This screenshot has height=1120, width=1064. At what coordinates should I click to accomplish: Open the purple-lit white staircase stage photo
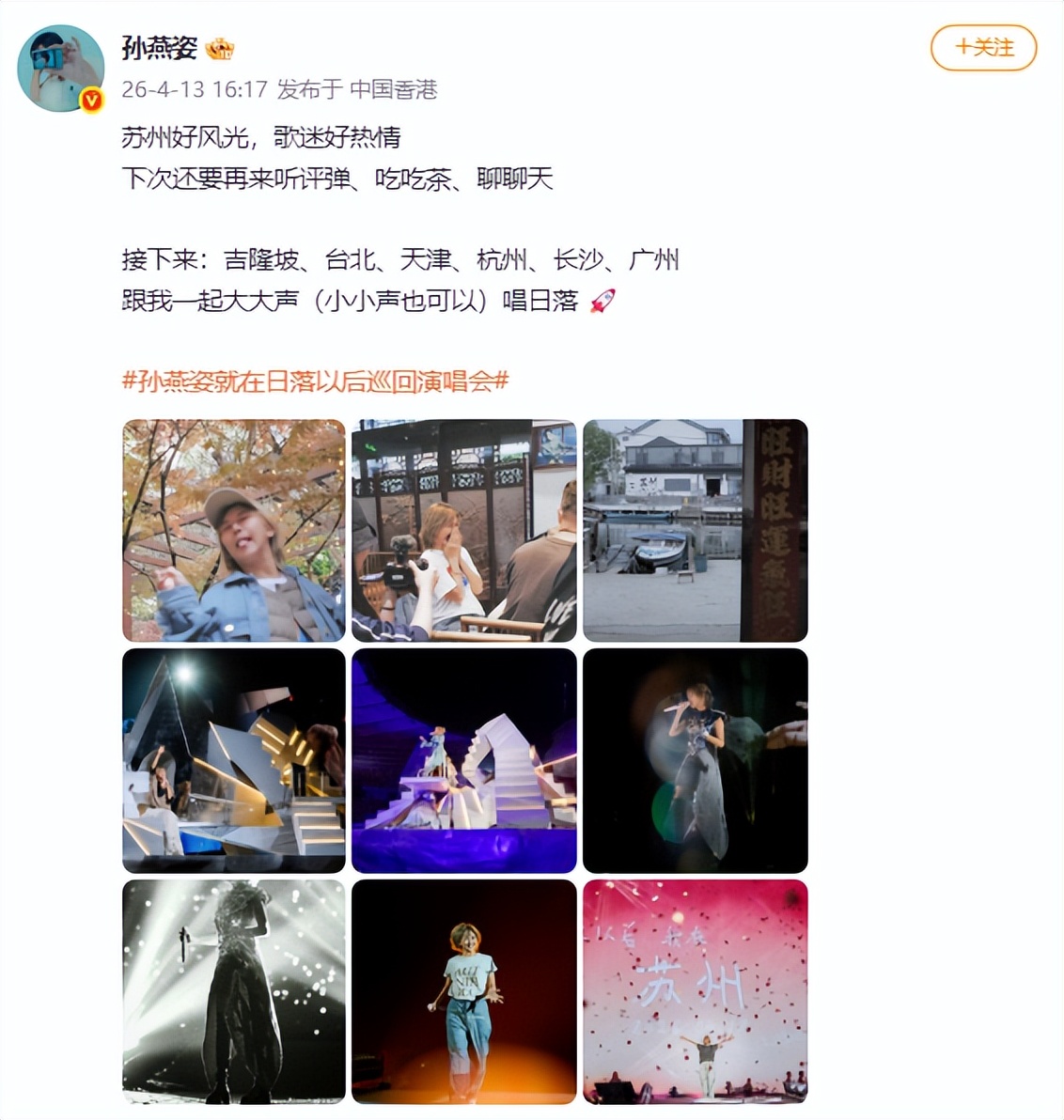[x=463, y=760]
